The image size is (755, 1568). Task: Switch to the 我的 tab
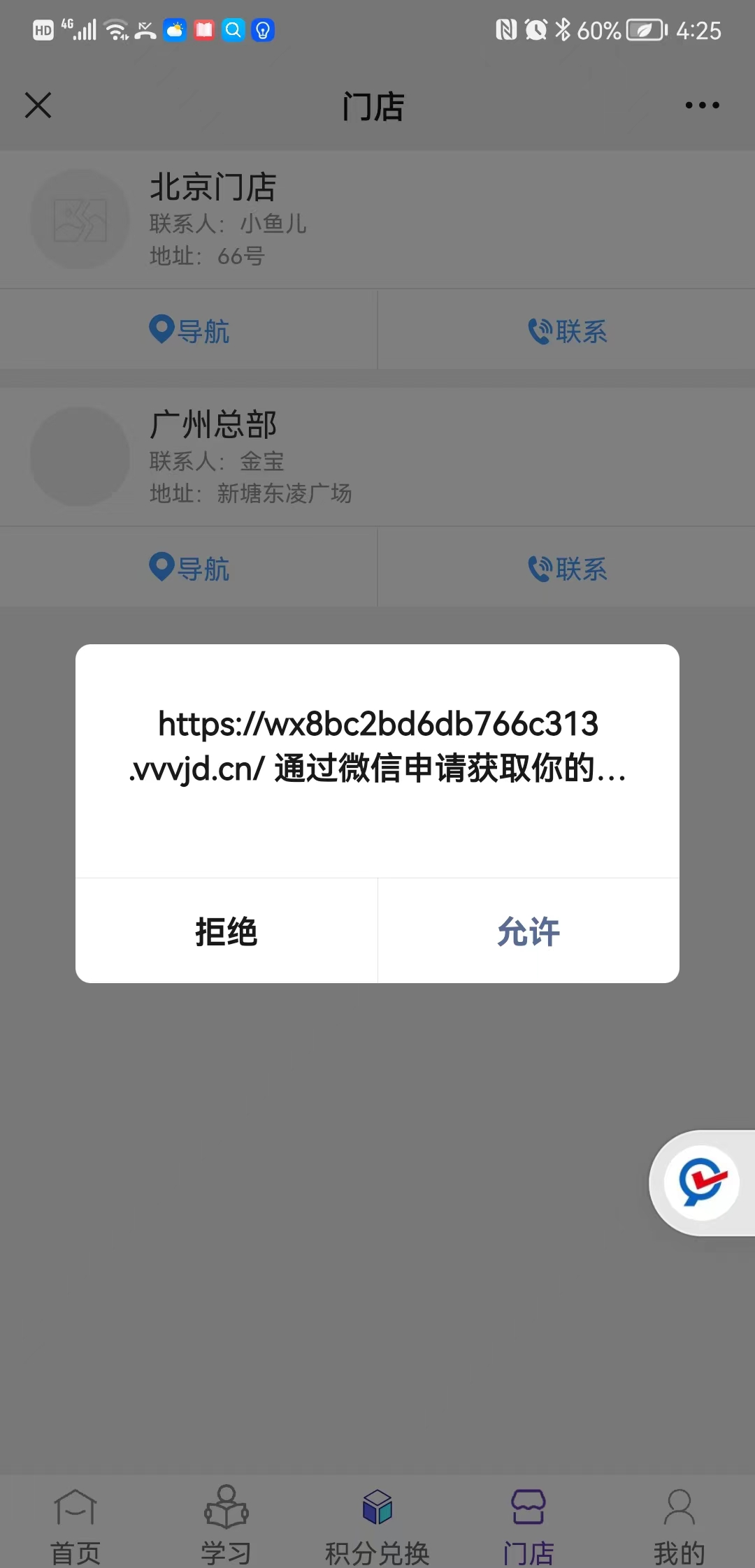(x=679, y=1523)
